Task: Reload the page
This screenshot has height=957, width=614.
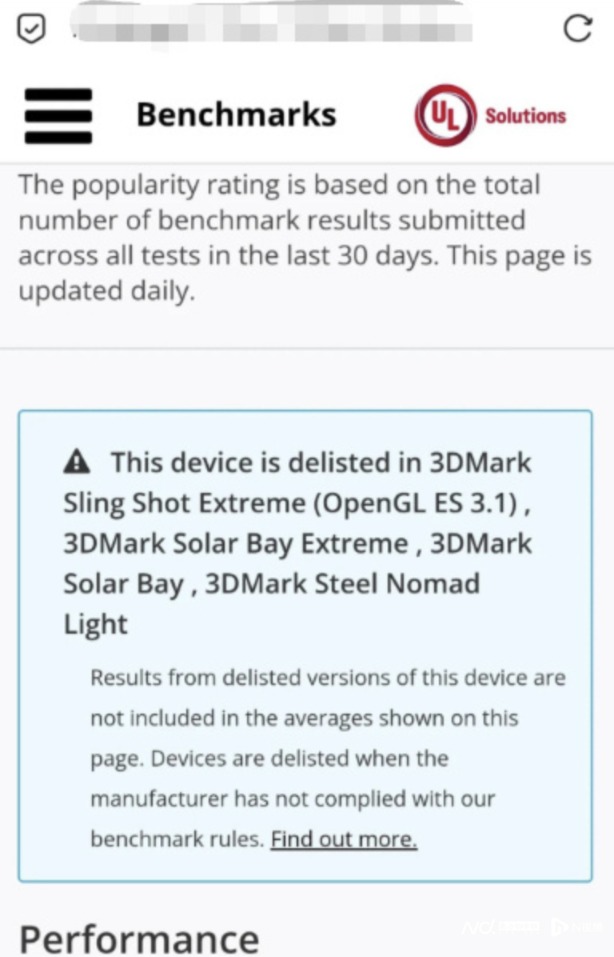Action: pos(577,29)
